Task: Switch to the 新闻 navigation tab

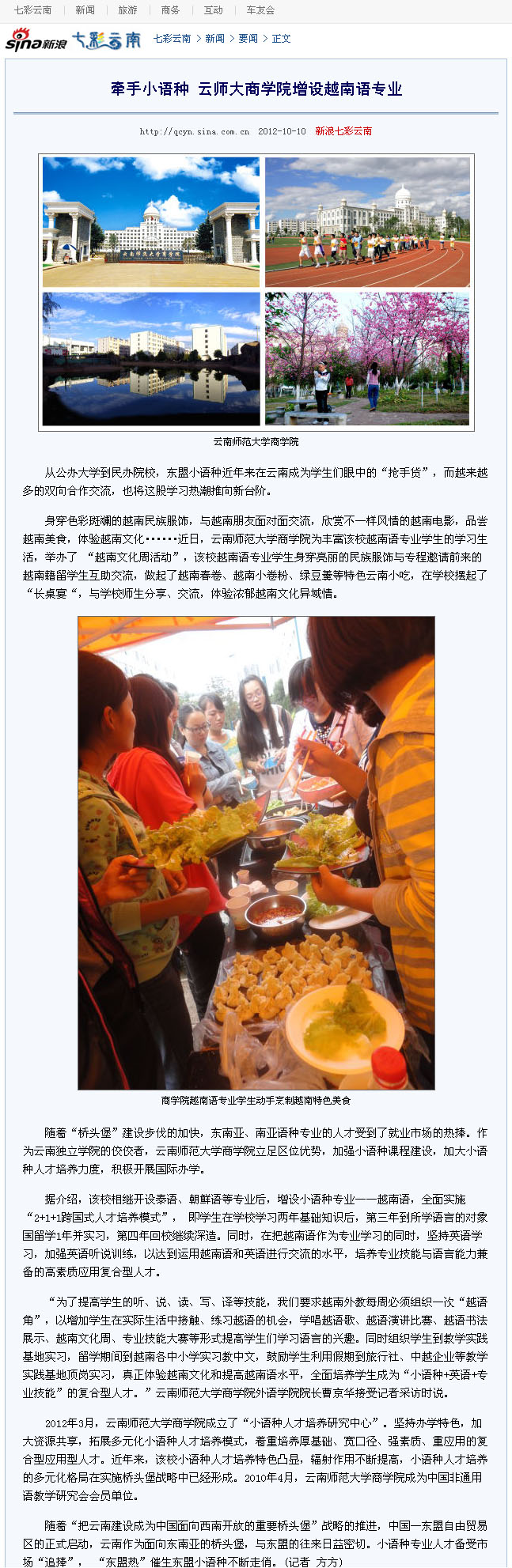Action: pos(85,10)
